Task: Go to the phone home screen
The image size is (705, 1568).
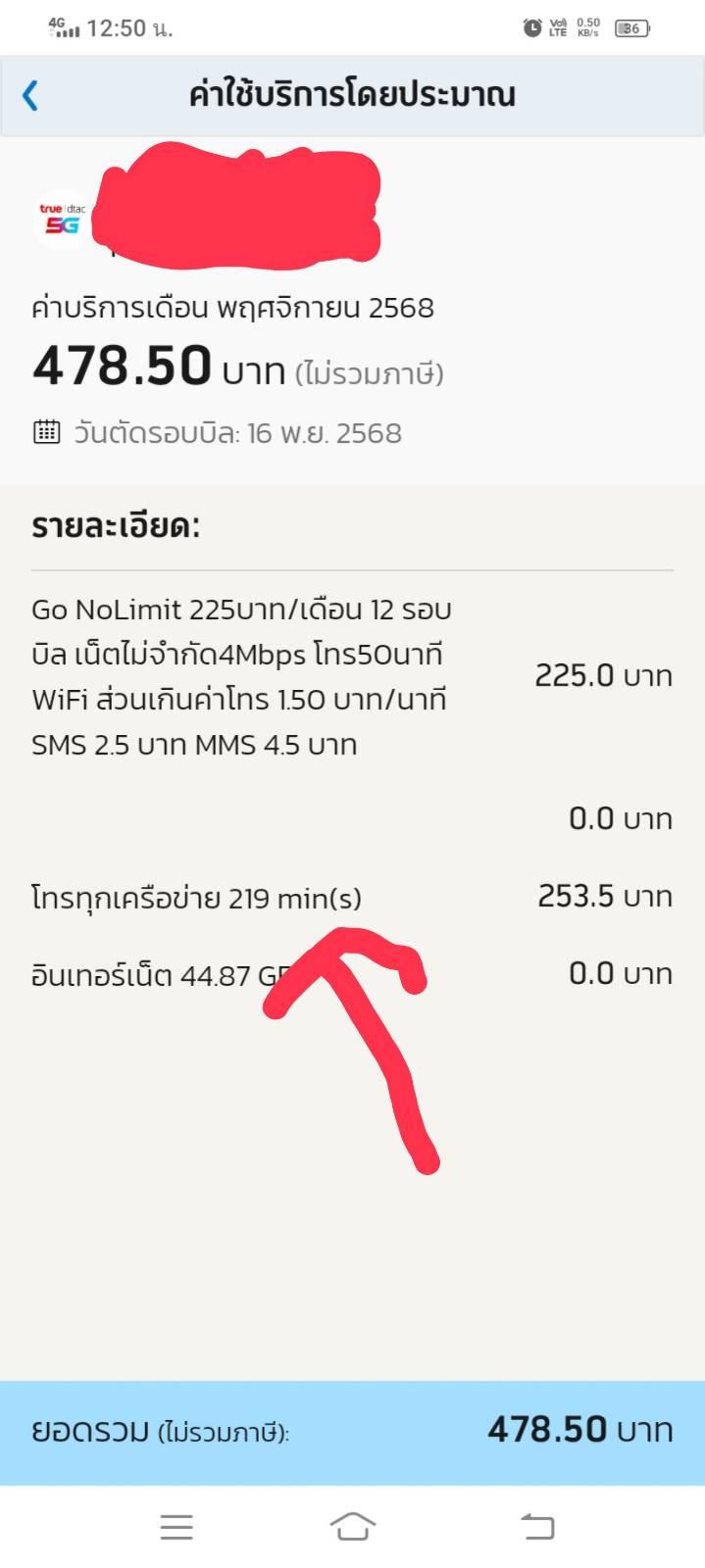Action: tap(353, 1526)
